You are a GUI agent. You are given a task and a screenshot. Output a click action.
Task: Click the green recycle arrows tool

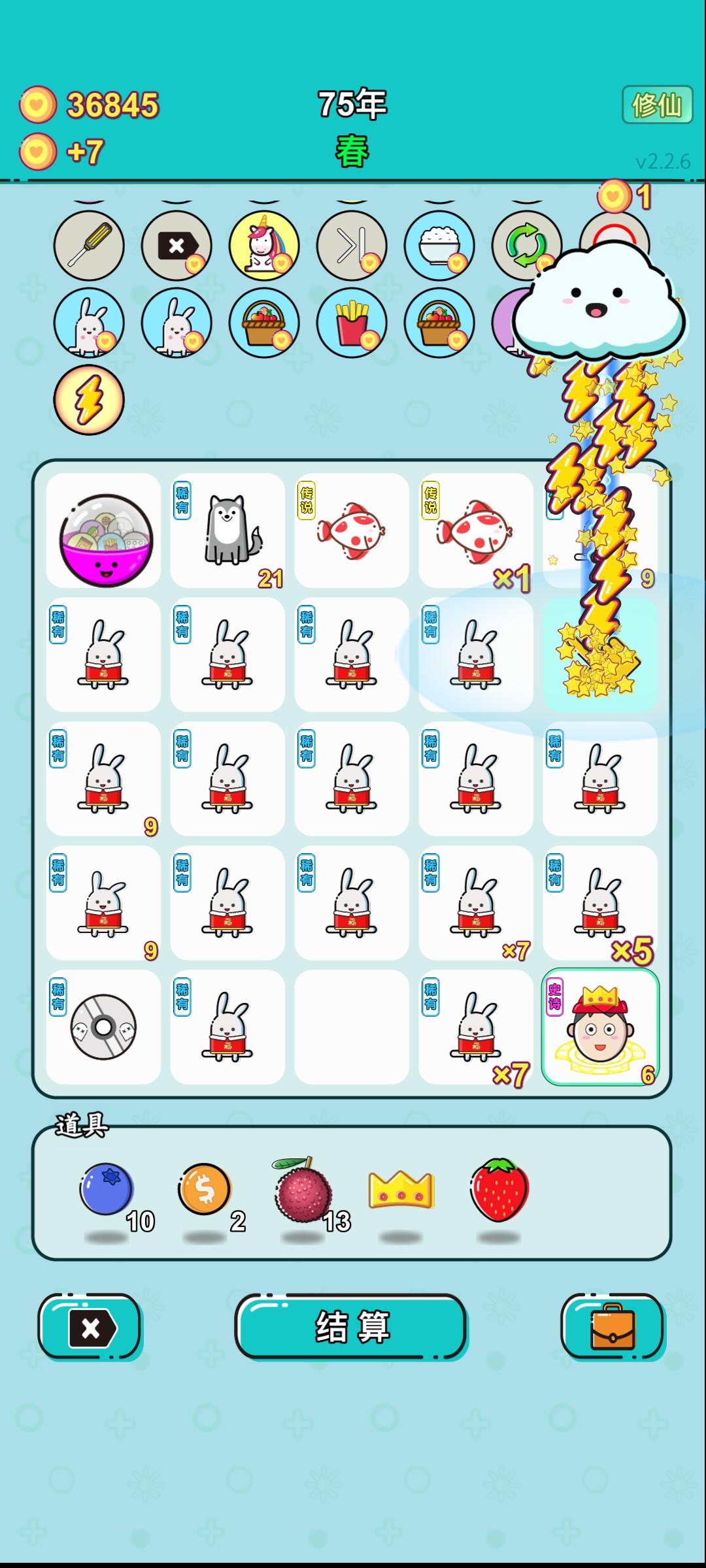[x=528, y=246]
